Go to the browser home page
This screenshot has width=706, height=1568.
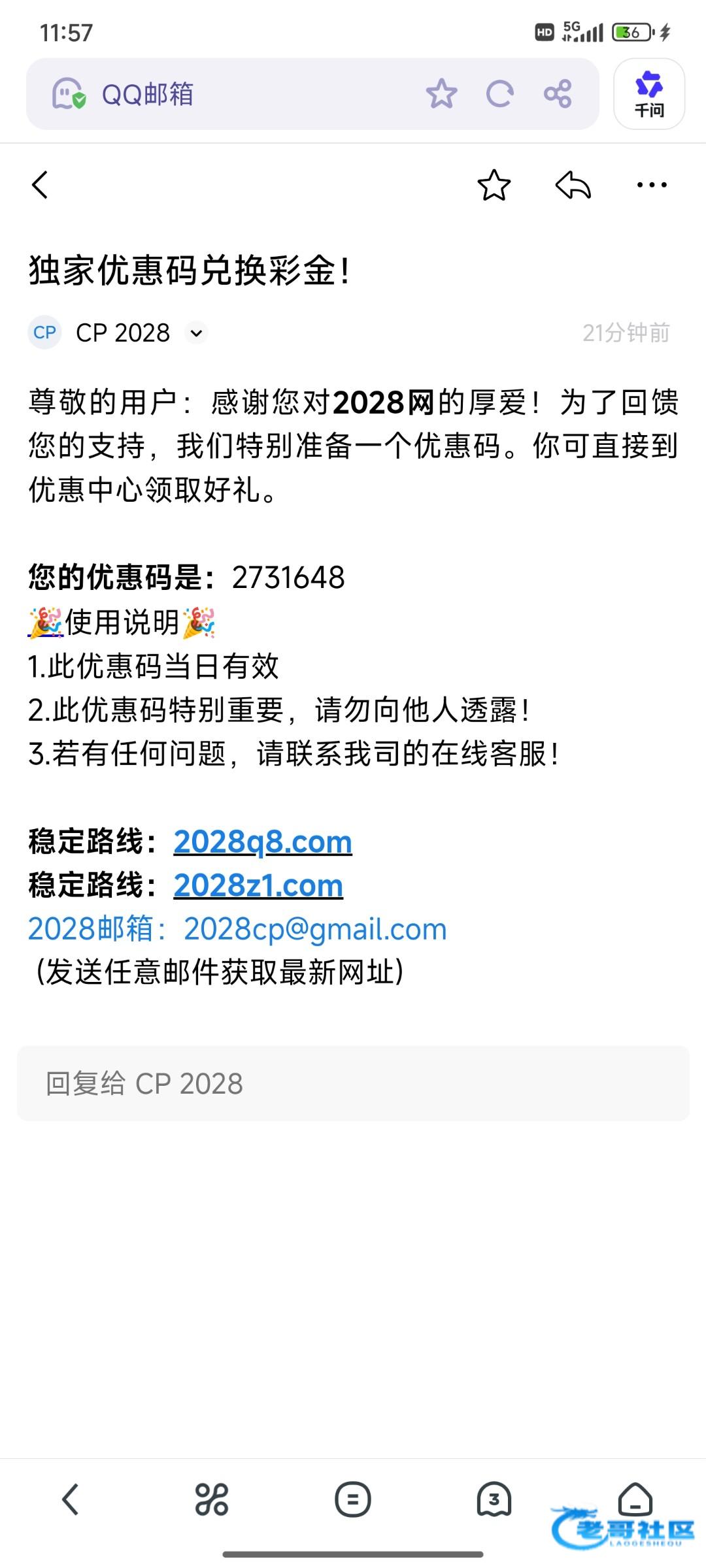pyautogui.click(x=635, y=1498)
